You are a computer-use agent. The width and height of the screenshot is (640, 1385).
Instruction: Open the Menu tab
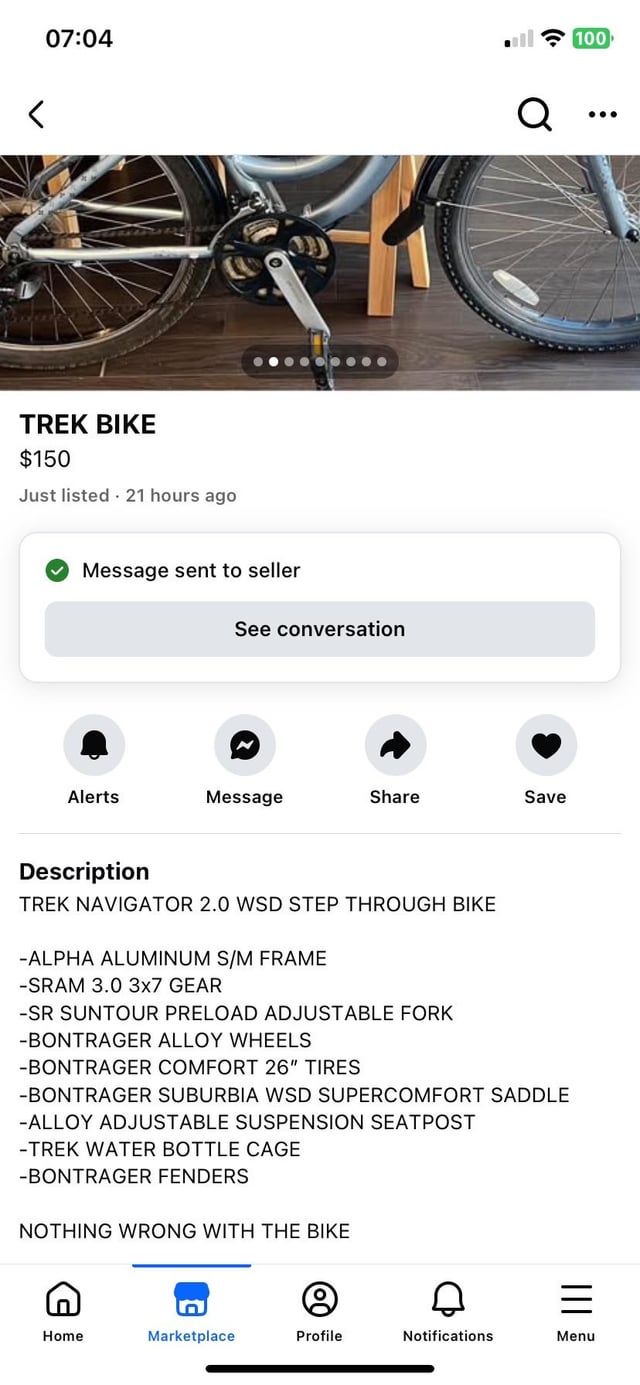click(x=576, y=1311)
